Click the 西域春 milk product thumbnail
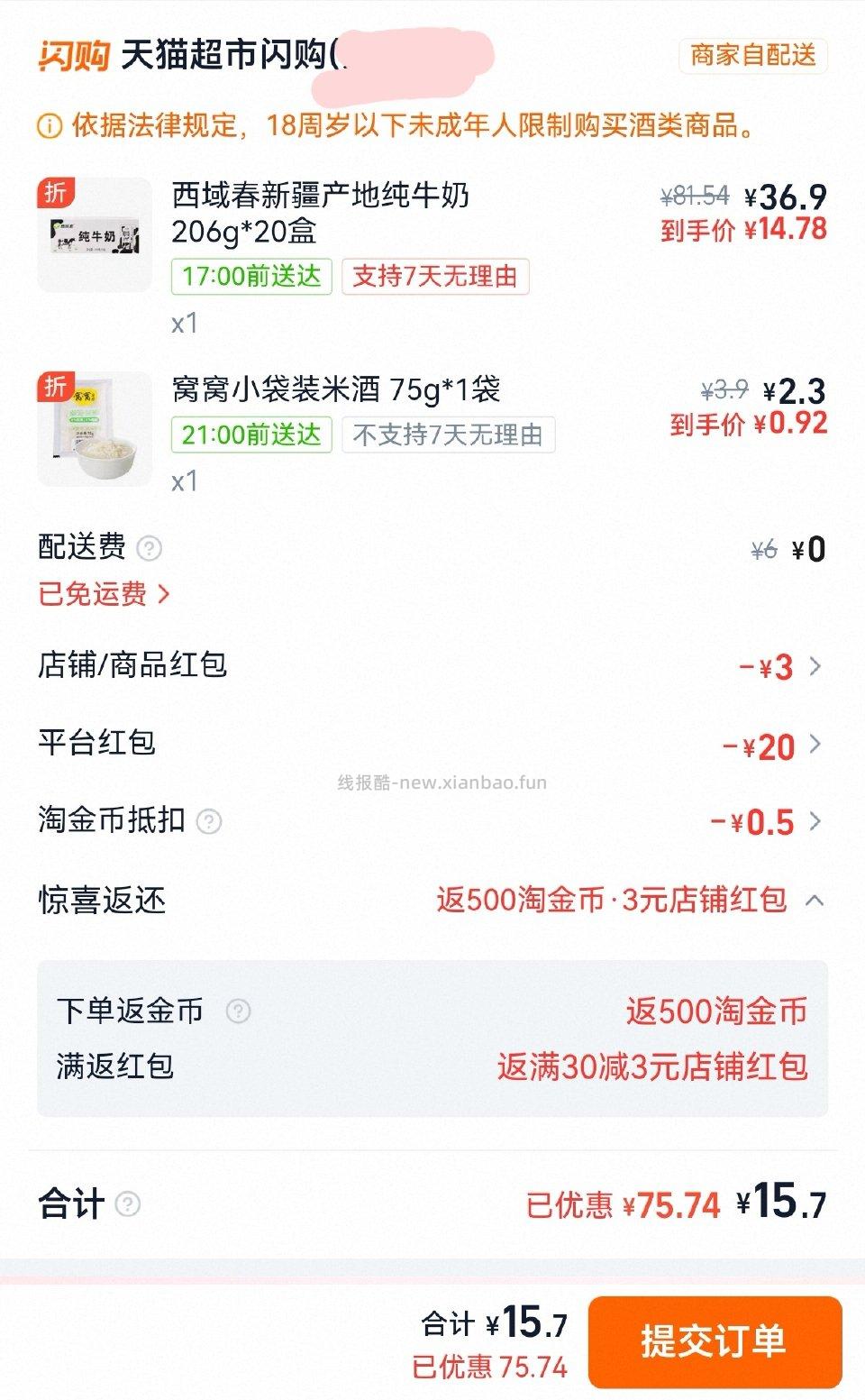The width and height of the screenshot is (865, 1400). tap(95, 236)
